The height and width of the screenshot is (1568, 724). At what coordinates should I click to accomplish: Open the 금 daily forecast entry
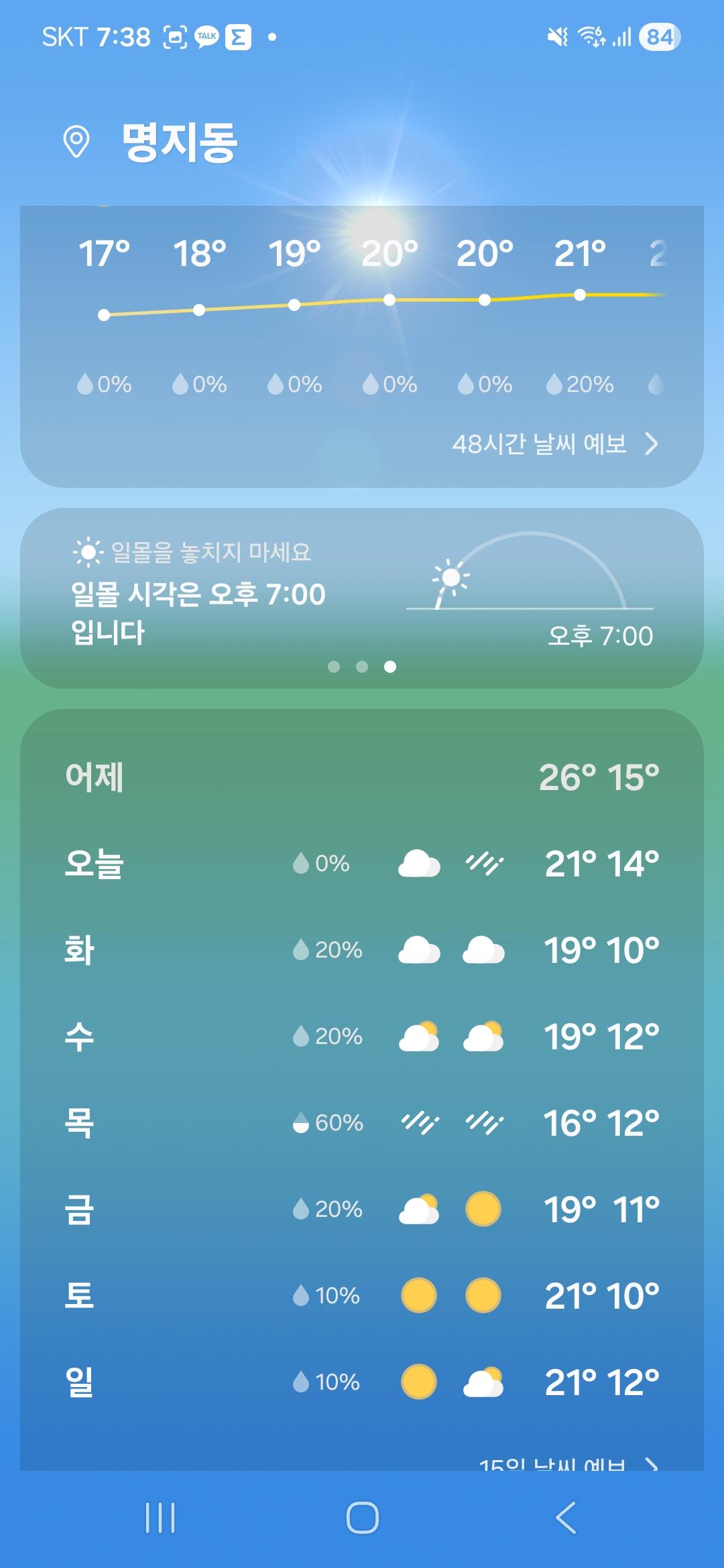coord(362,1210)
